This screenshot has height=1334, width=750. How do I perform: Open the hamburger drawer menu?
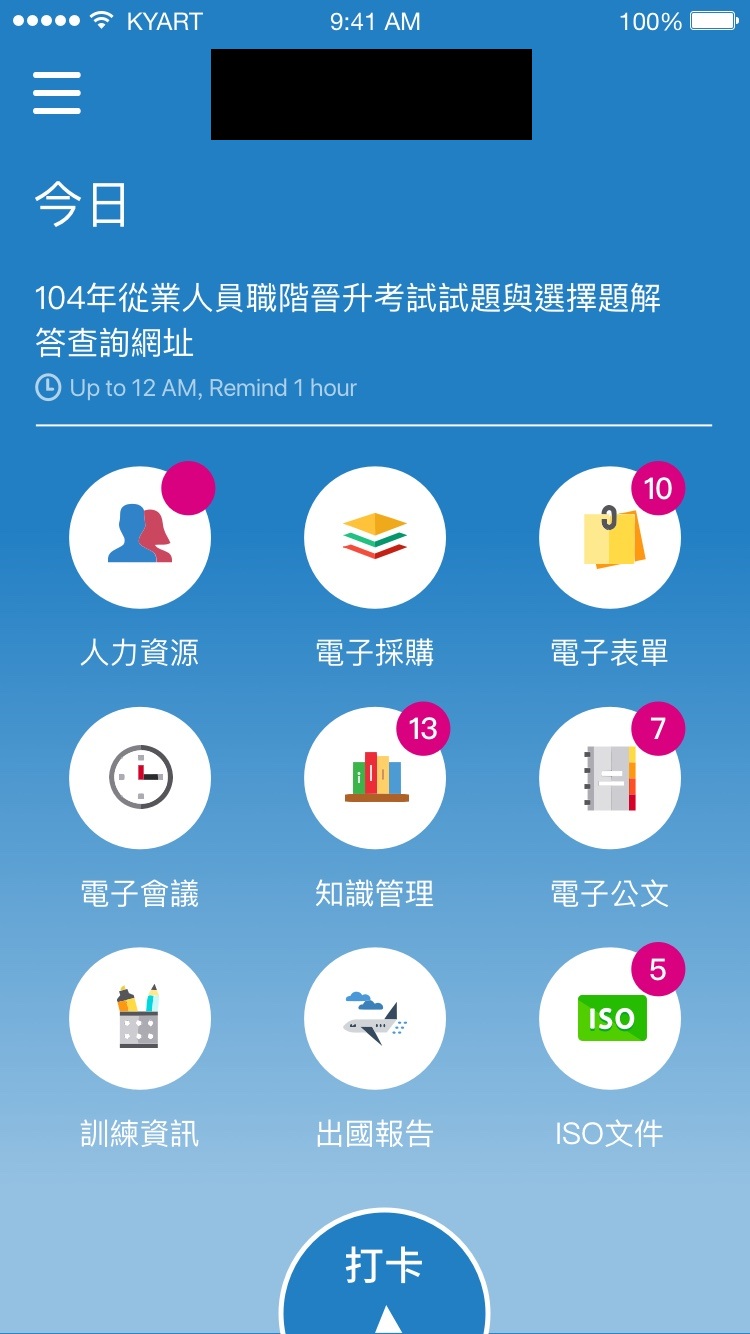click(57, 93)
